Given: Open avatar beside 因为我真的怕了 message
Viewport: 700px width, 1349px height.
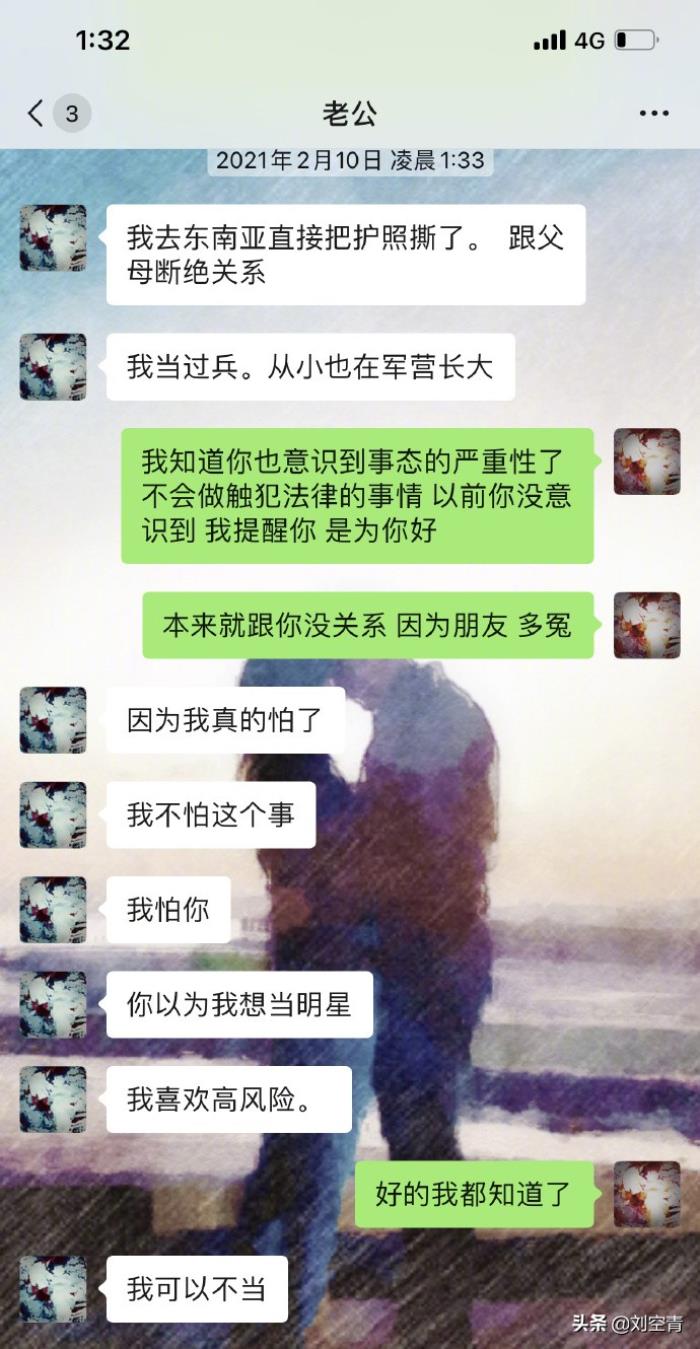Looking at the screenshot, I should (53, 720).
